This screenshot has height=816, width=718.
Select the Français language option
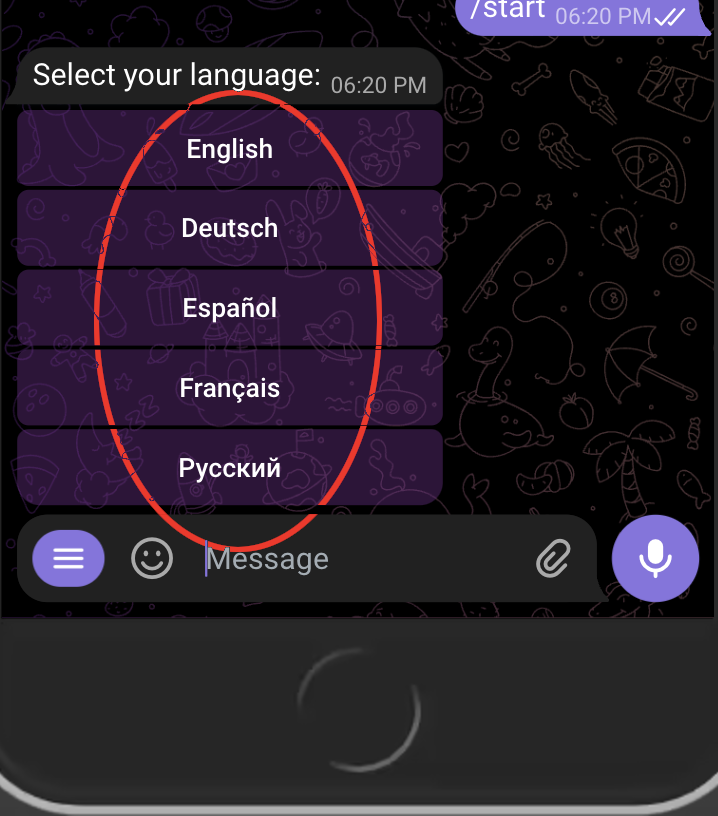pos(229,388)
